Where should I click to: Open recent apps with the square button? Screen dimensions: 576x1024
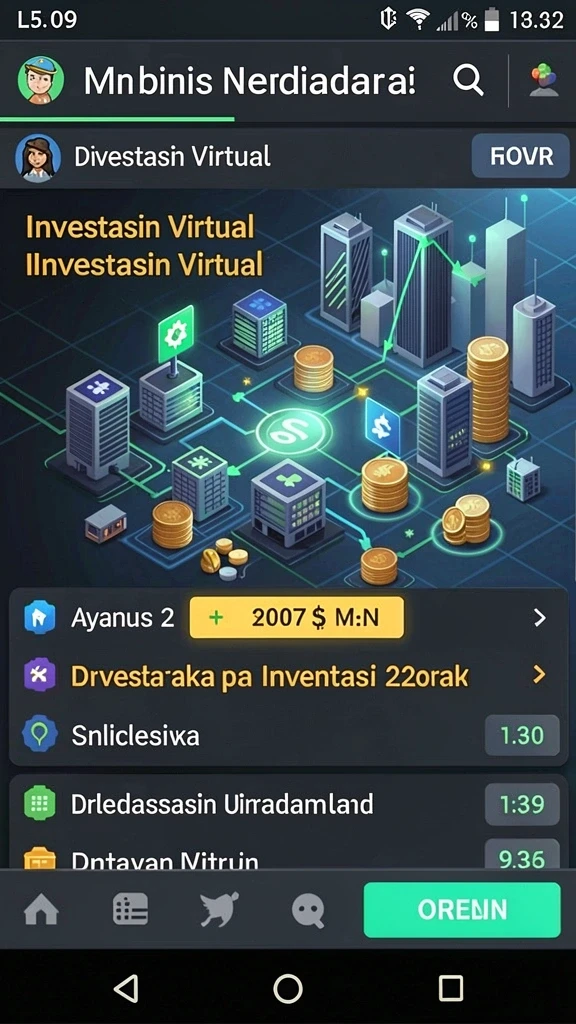click(x=451, y=988)
